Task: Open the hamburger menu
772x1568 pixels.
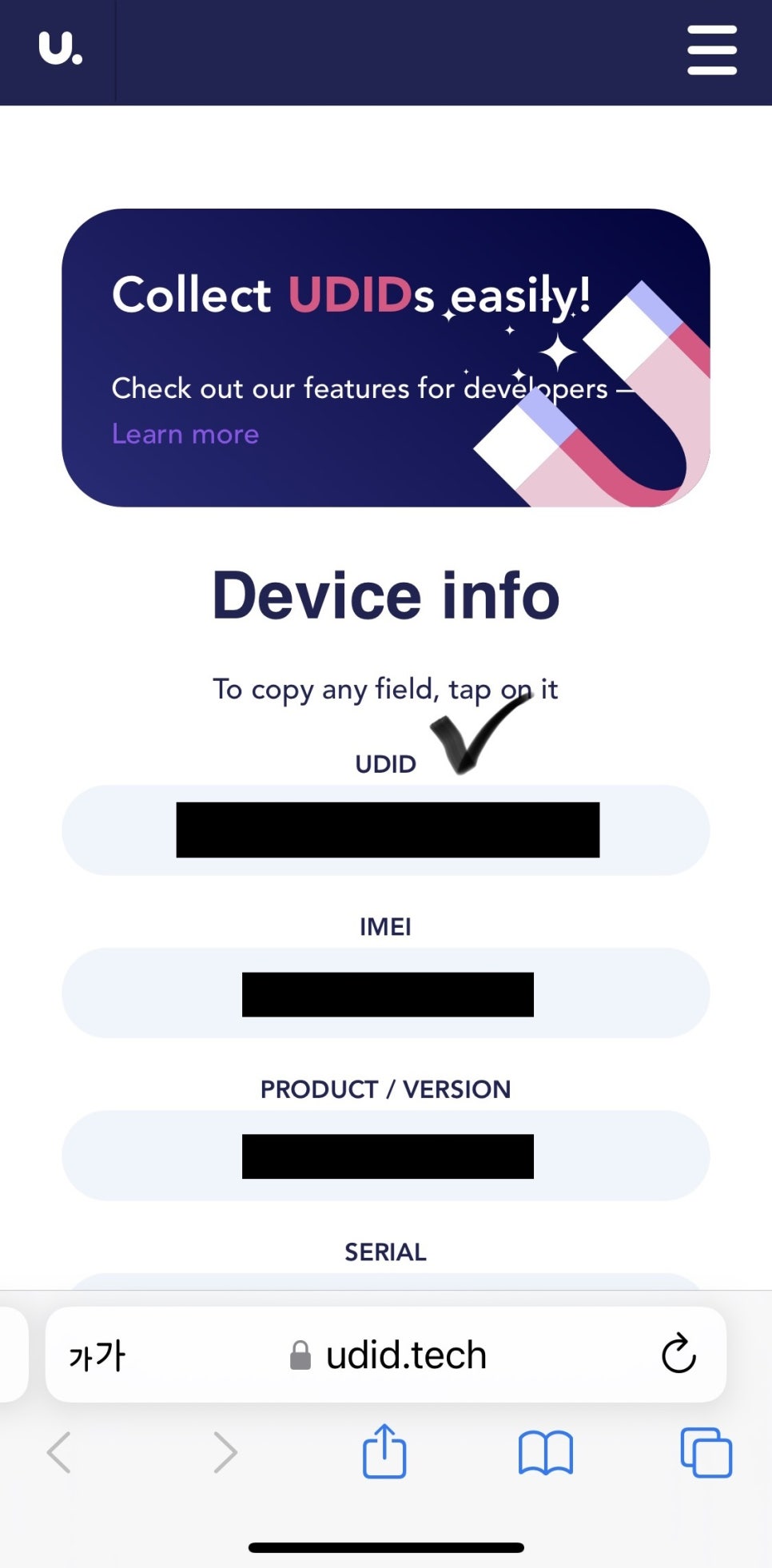Action: tap(711, 50)
